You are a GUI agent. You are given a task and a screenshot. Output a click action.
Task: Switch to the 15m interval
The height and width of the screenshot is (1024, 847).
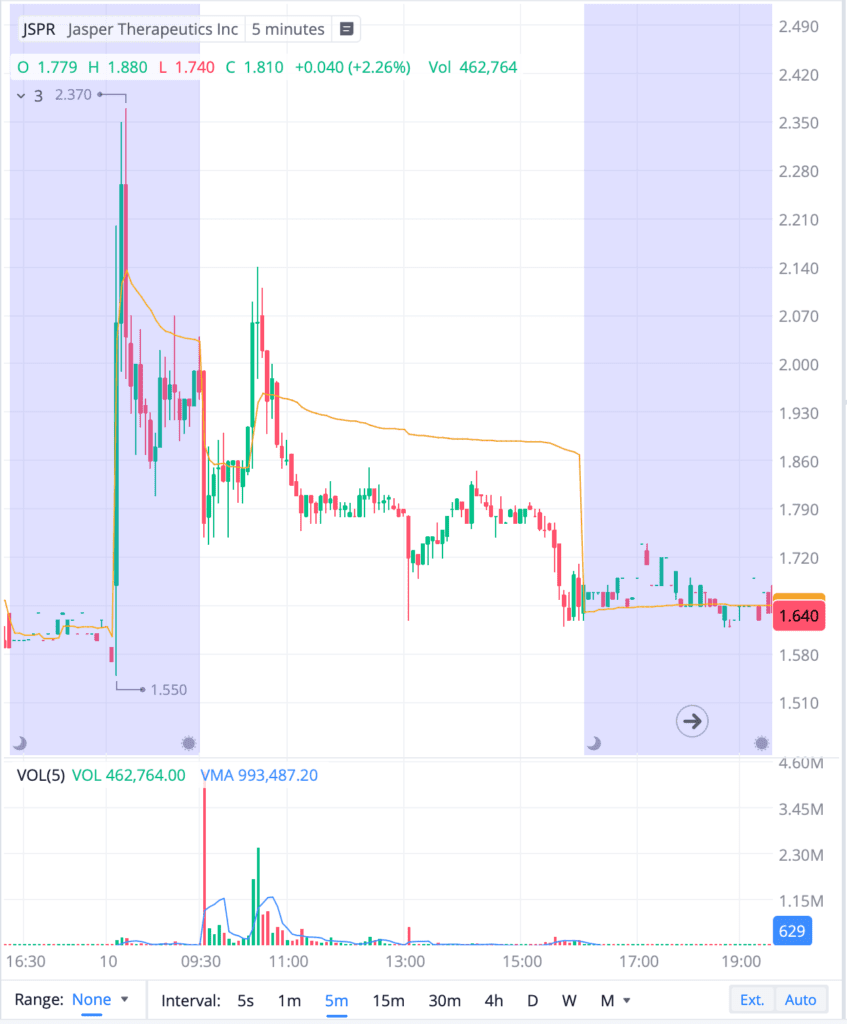point(388,1000)
